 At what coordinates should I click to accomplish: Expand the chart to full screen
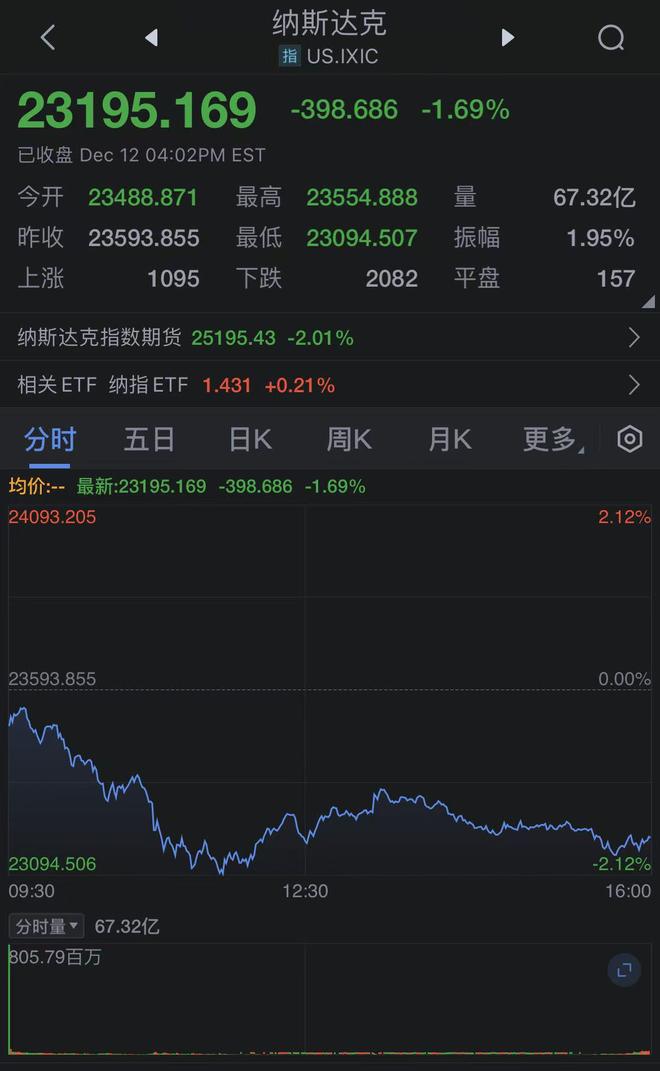pos(624,969)
